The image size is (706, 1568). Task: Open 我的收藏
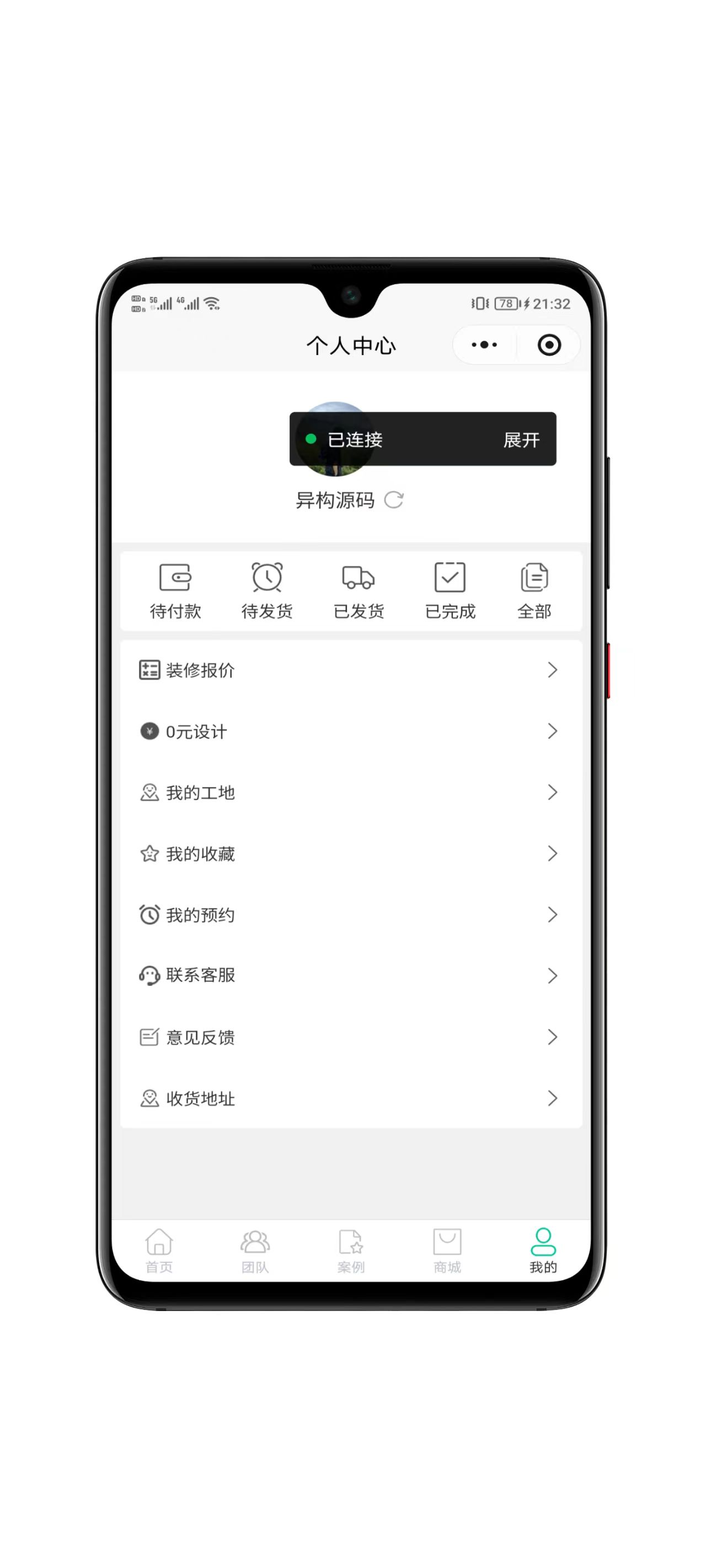tap(351, 853)
